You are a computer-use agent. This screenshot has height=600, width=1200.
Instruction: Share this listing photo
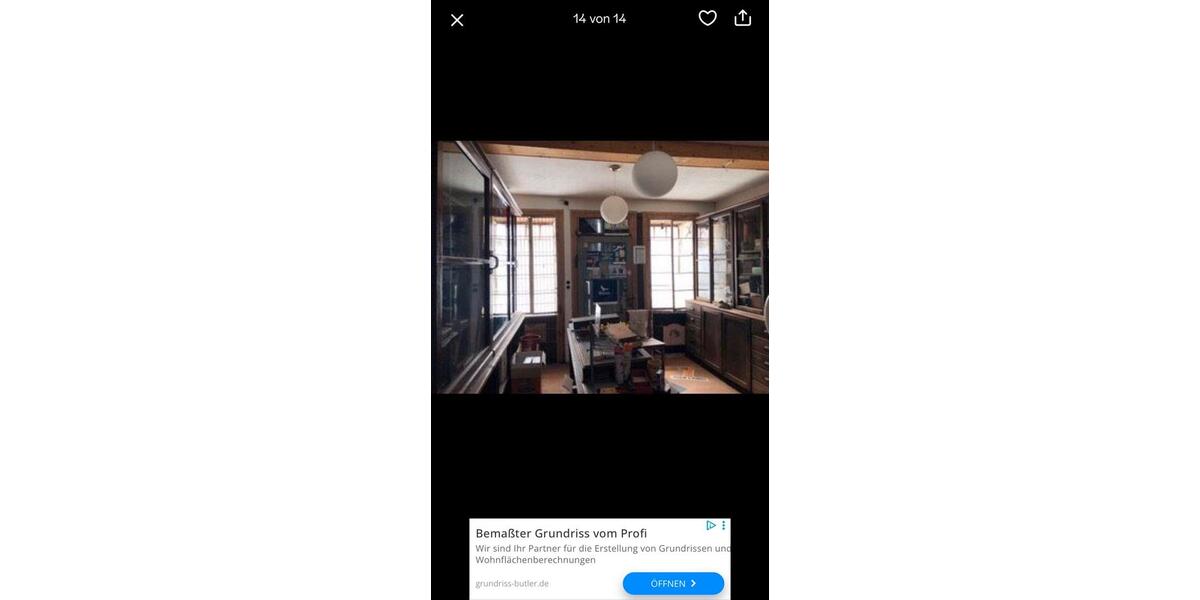742,18
